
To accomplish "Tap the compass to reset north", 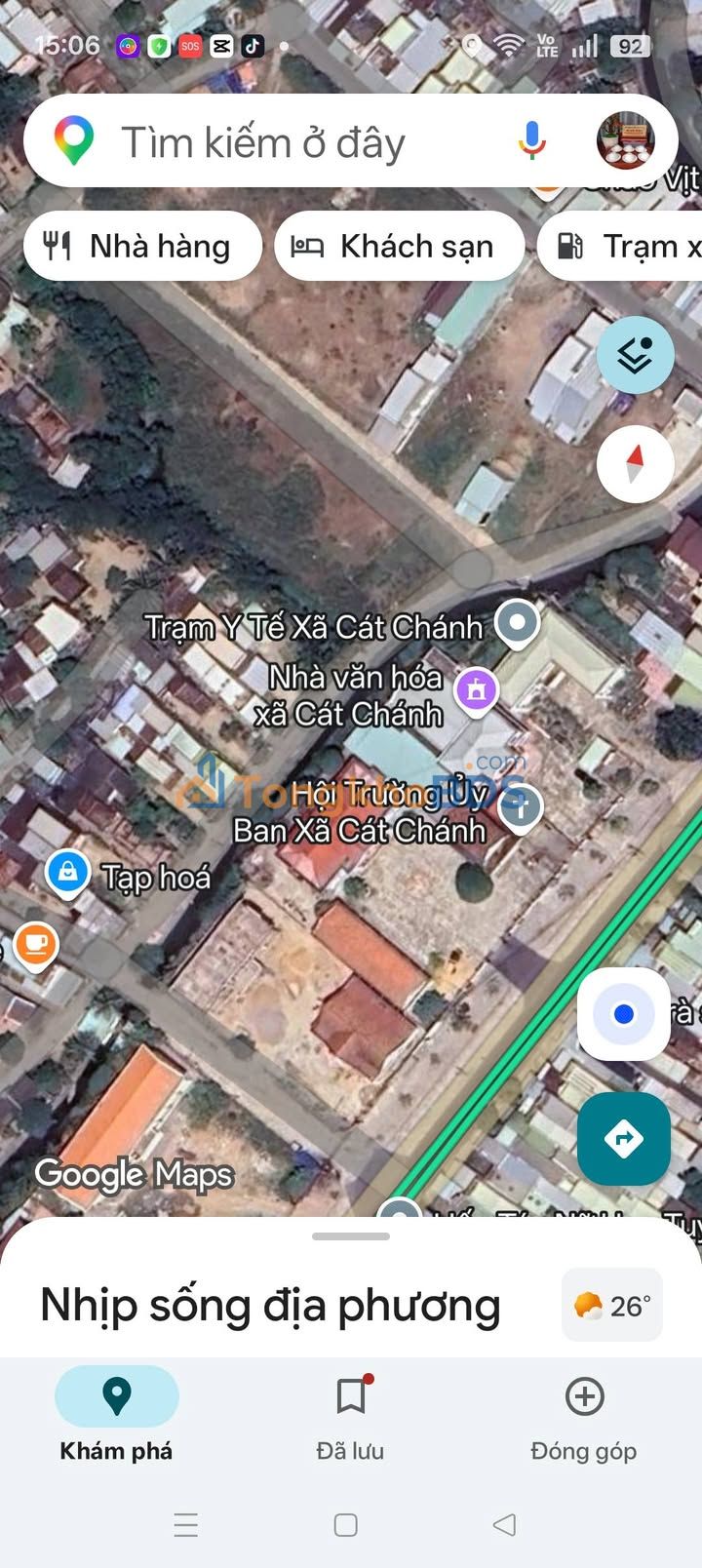I will (x=635, y=464).
